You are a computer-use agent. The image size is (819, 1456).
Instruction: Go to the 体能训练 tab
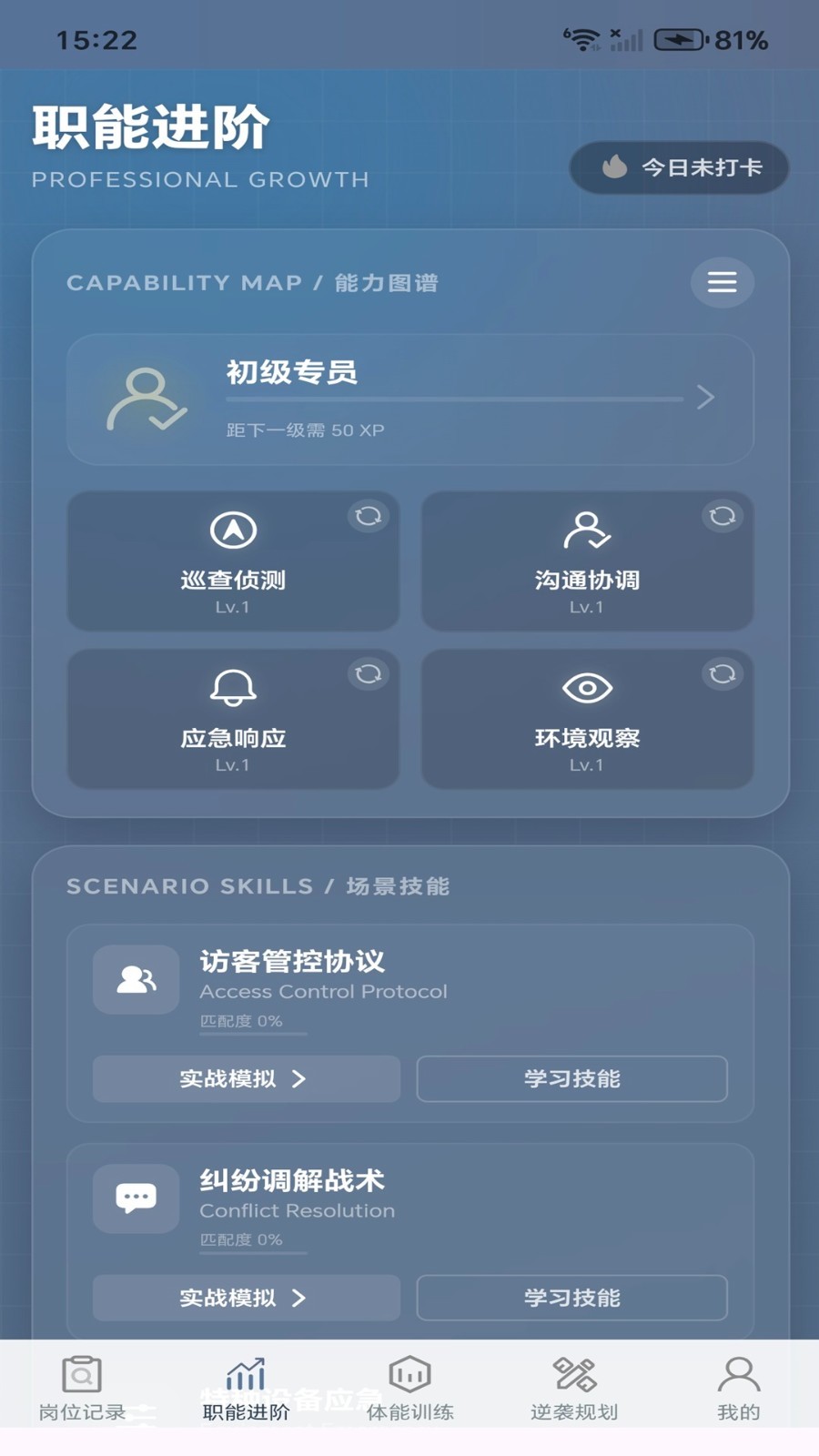tap(409, 1388)
